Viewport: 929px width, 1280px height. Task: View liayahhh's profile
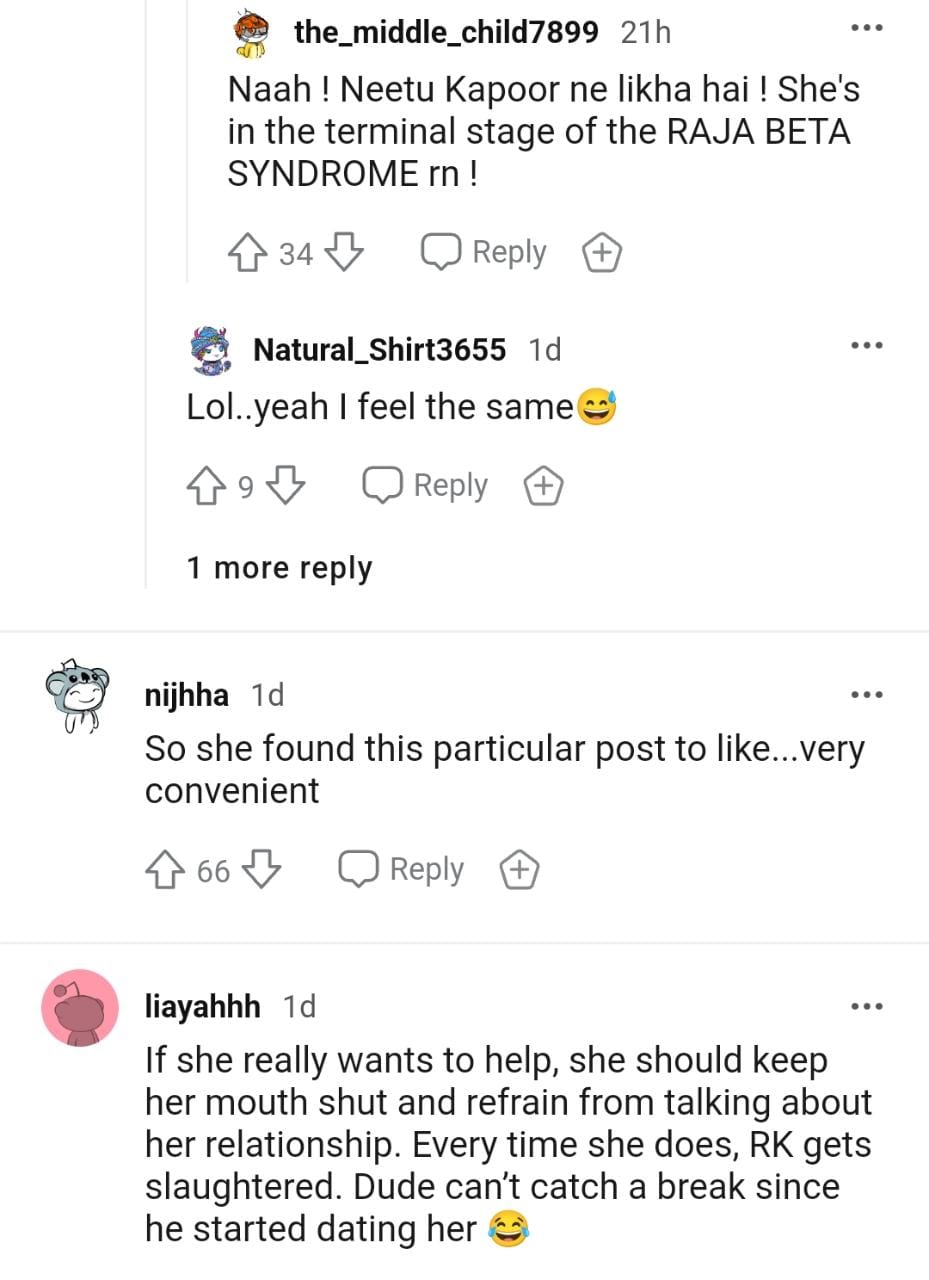(203, 1006)
